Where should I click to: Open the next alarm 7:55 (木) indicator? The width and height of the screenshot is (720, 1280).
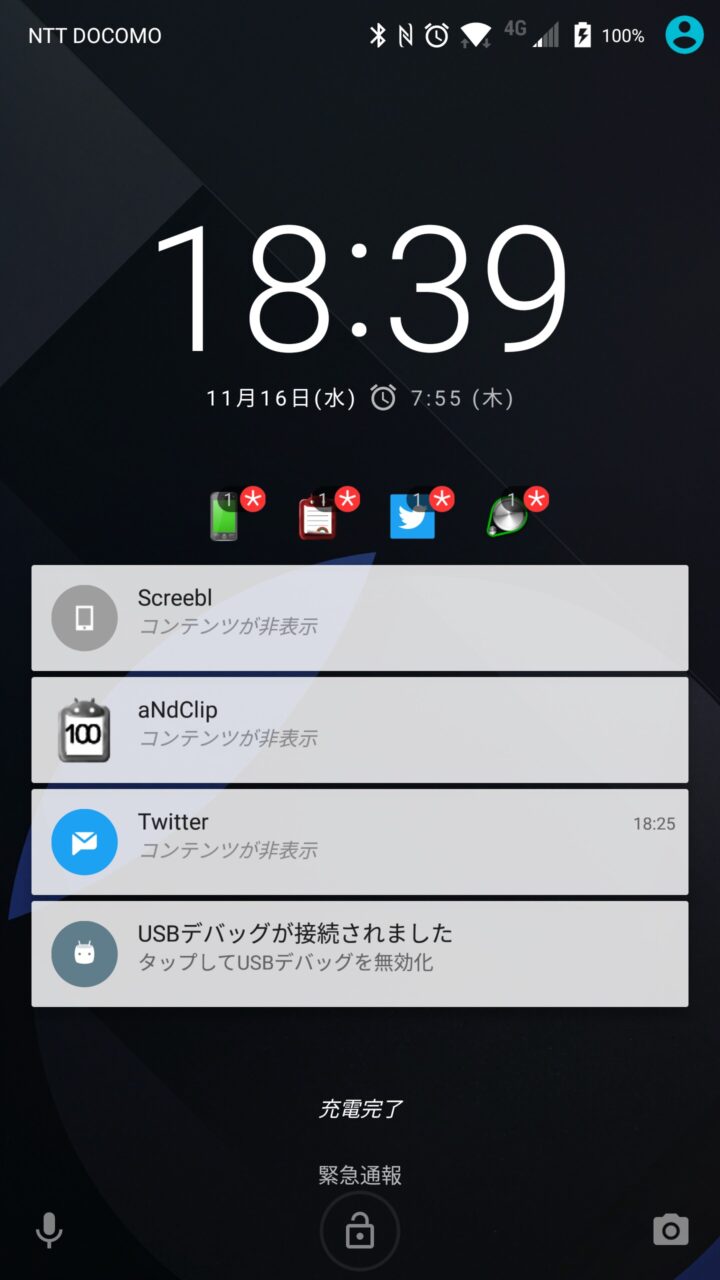coord(442,398)
